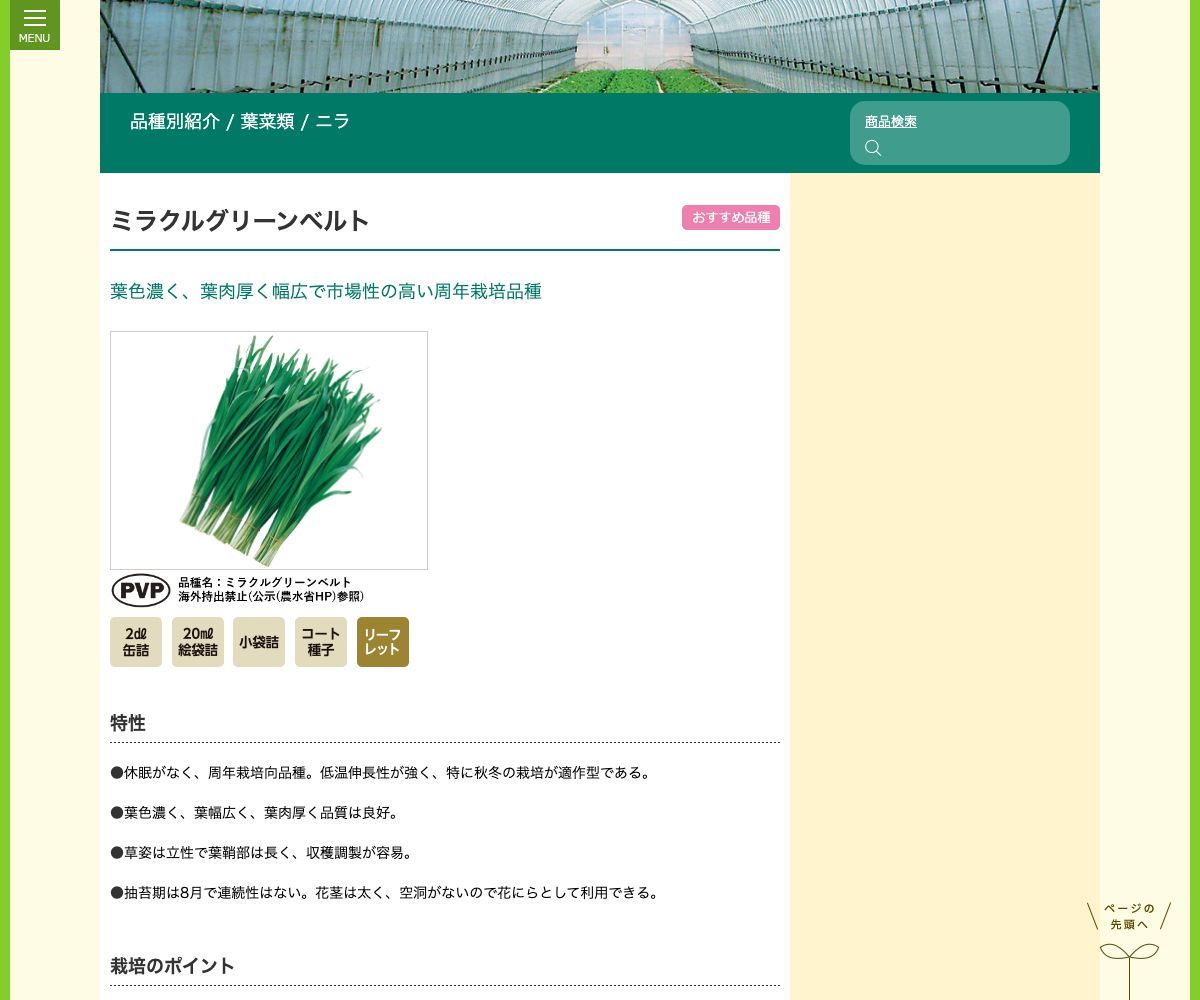This screenshot has height=1000, width=1200.
Task: Open the ニラ breadcrumb link
Action: click(332, 121)
